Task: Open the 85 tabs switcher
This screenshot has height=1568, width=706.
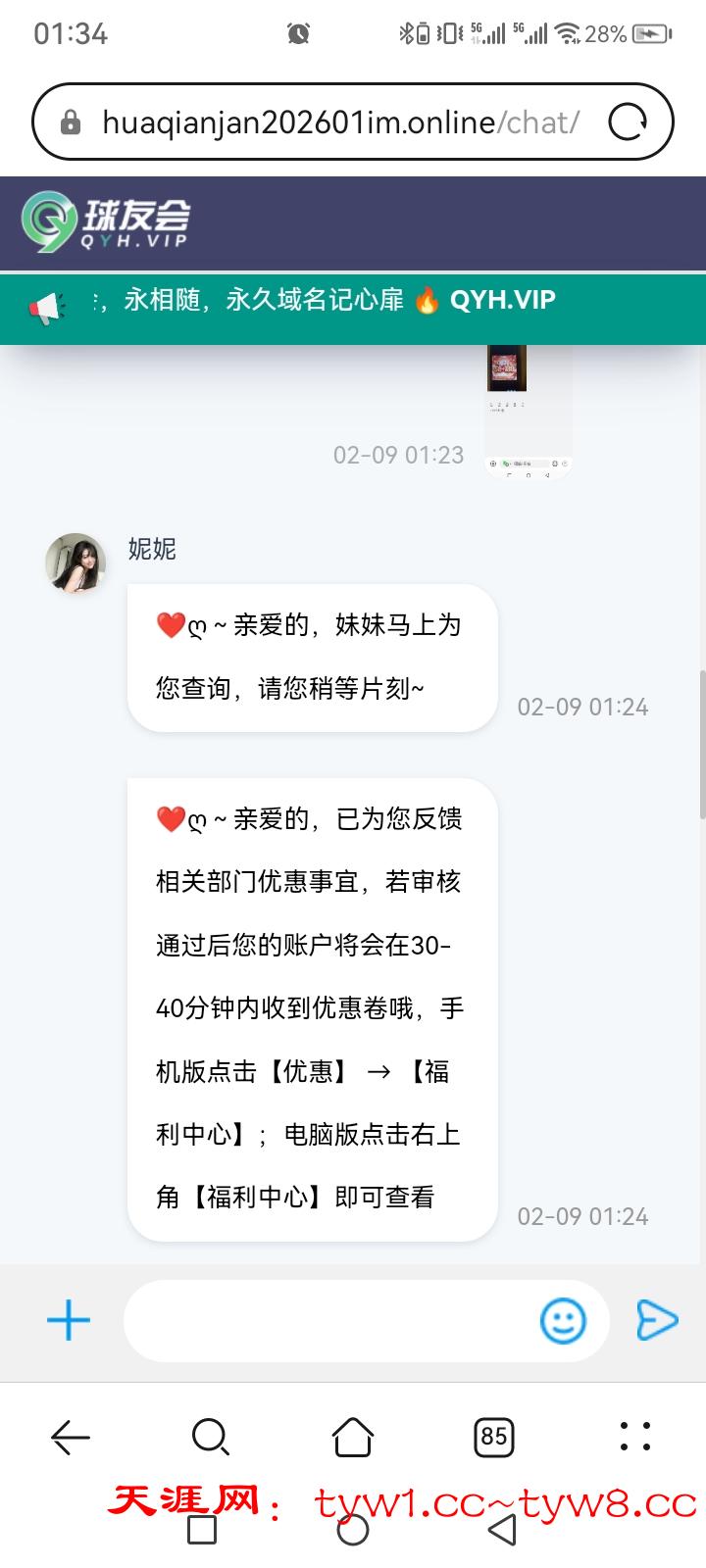Action: pyautogui.click(x=494, y=1438)
